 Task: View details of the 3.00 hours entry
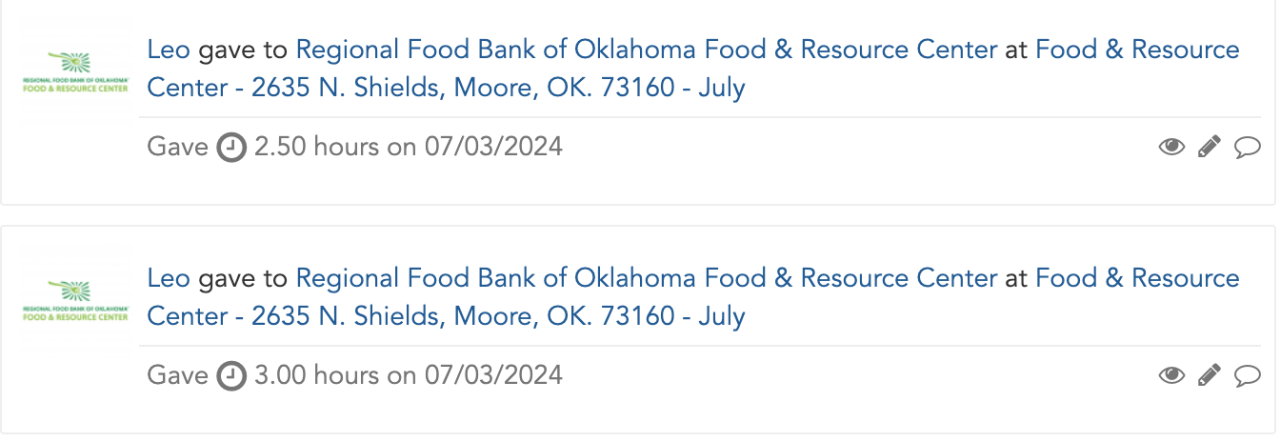click(1171, 376)
